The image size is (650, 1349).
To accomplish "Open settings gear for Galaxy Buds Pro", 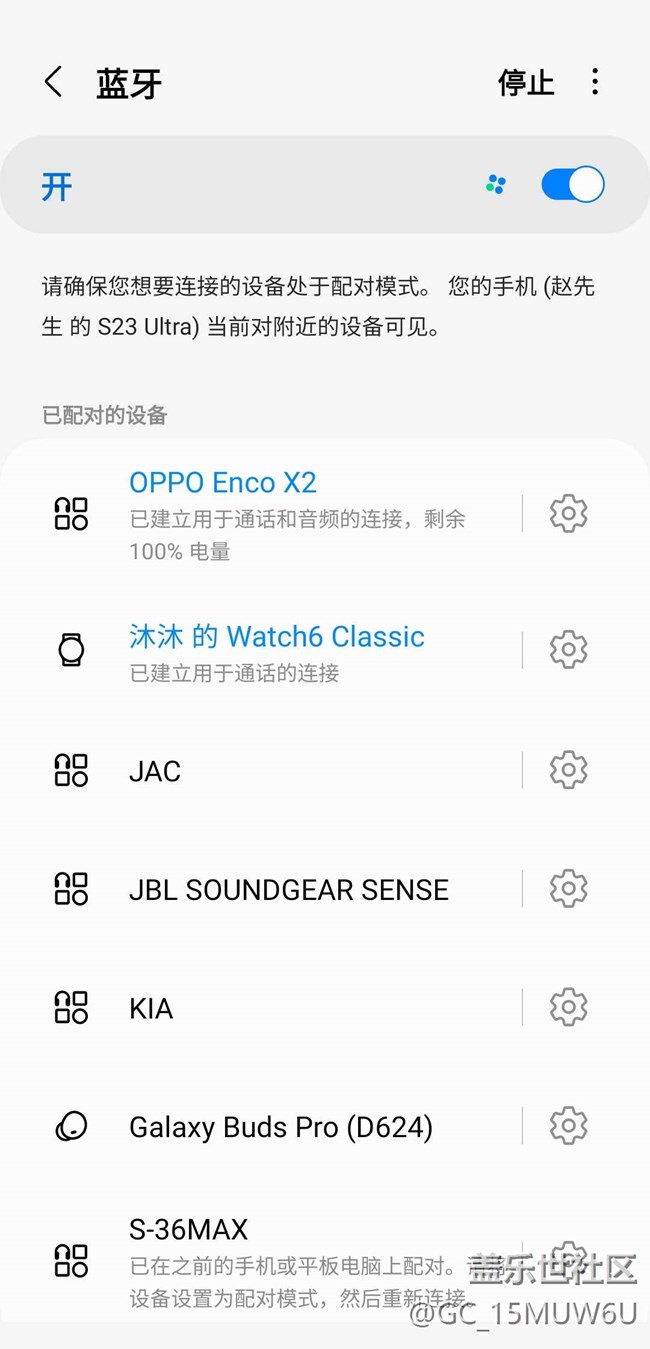I will click(x=568, y=1126).
